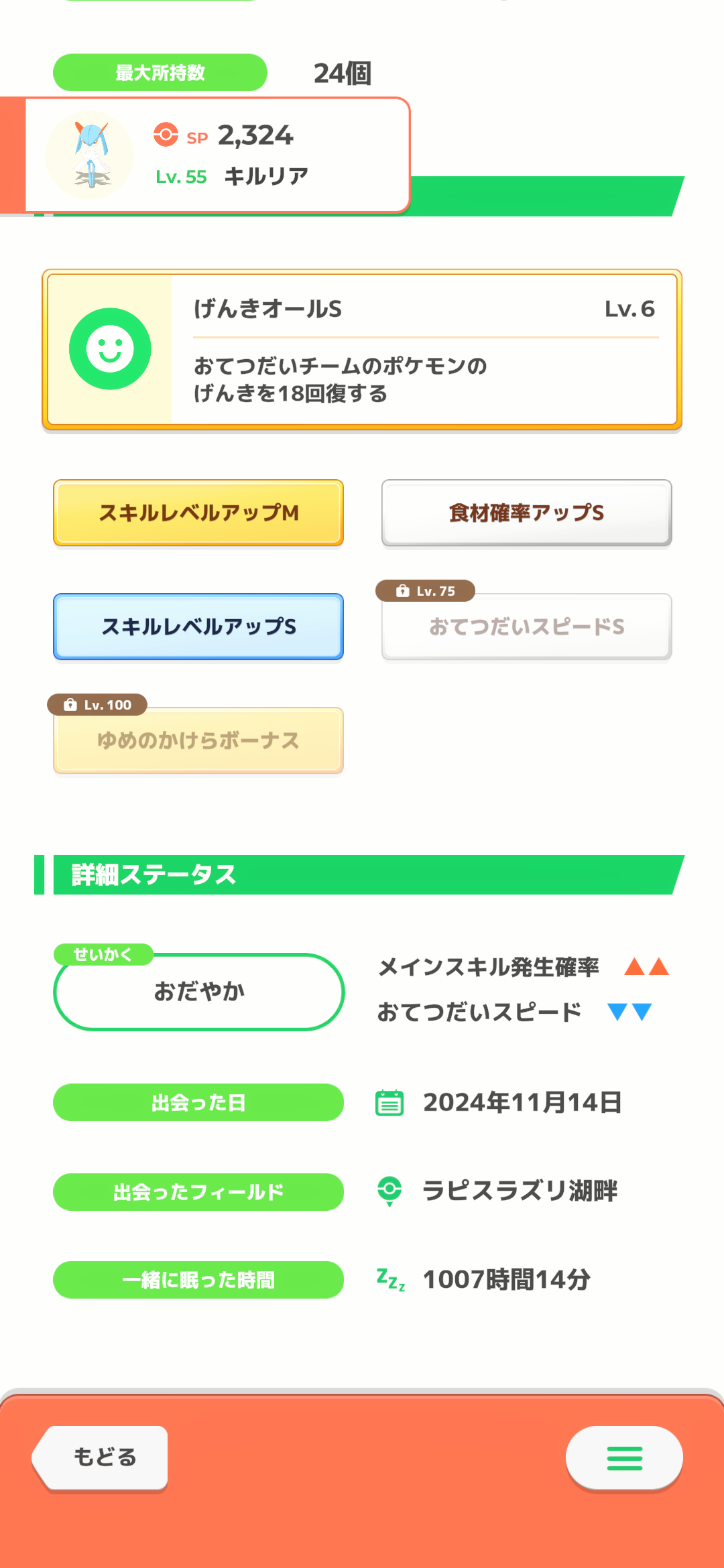View the locked ゆめのかけらボーナス sub skill
The width and height of the screenshot is (724, 1568).
click(x=198, y=740)
